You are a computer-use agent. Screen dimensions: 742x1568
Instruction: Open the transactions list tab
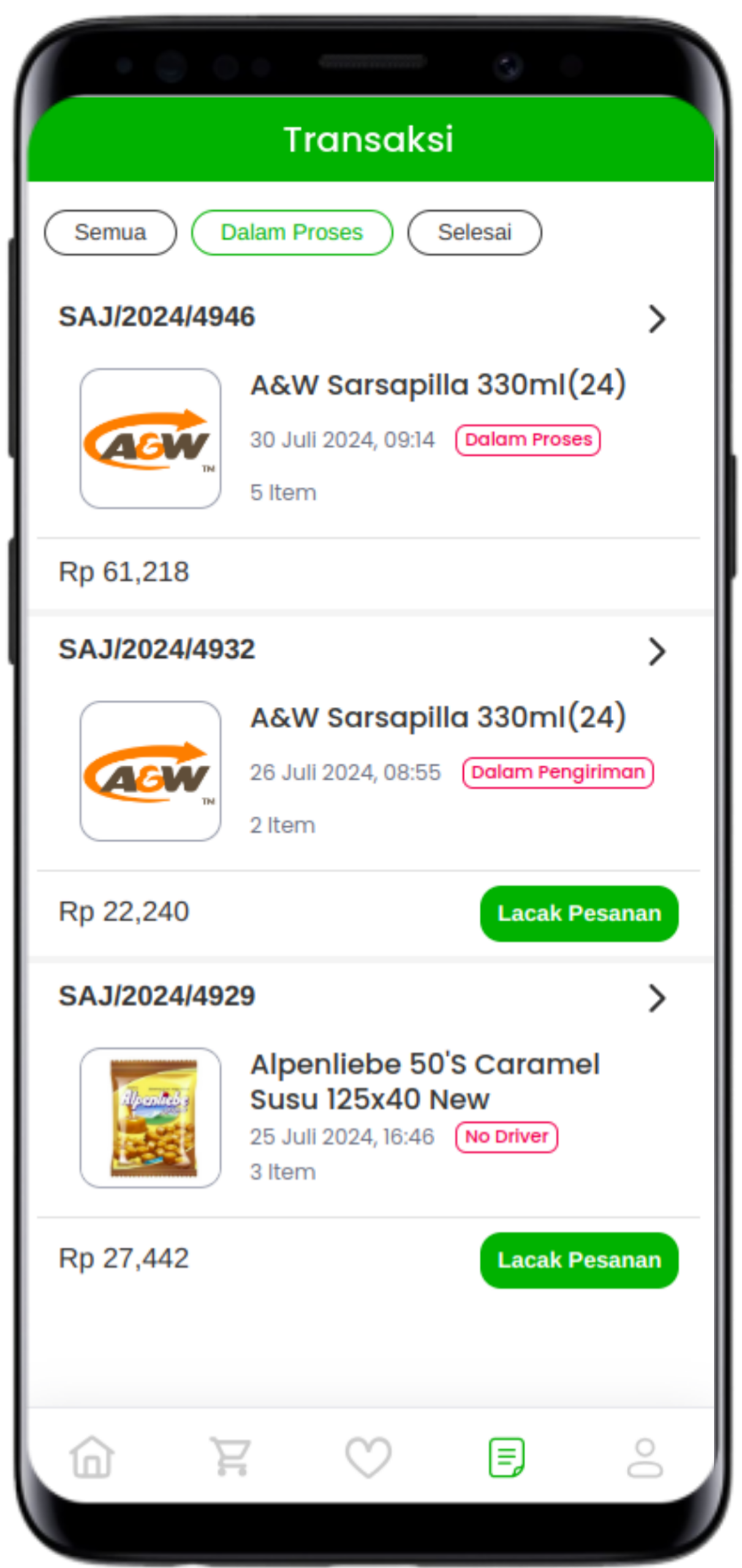click(507, 1457)
